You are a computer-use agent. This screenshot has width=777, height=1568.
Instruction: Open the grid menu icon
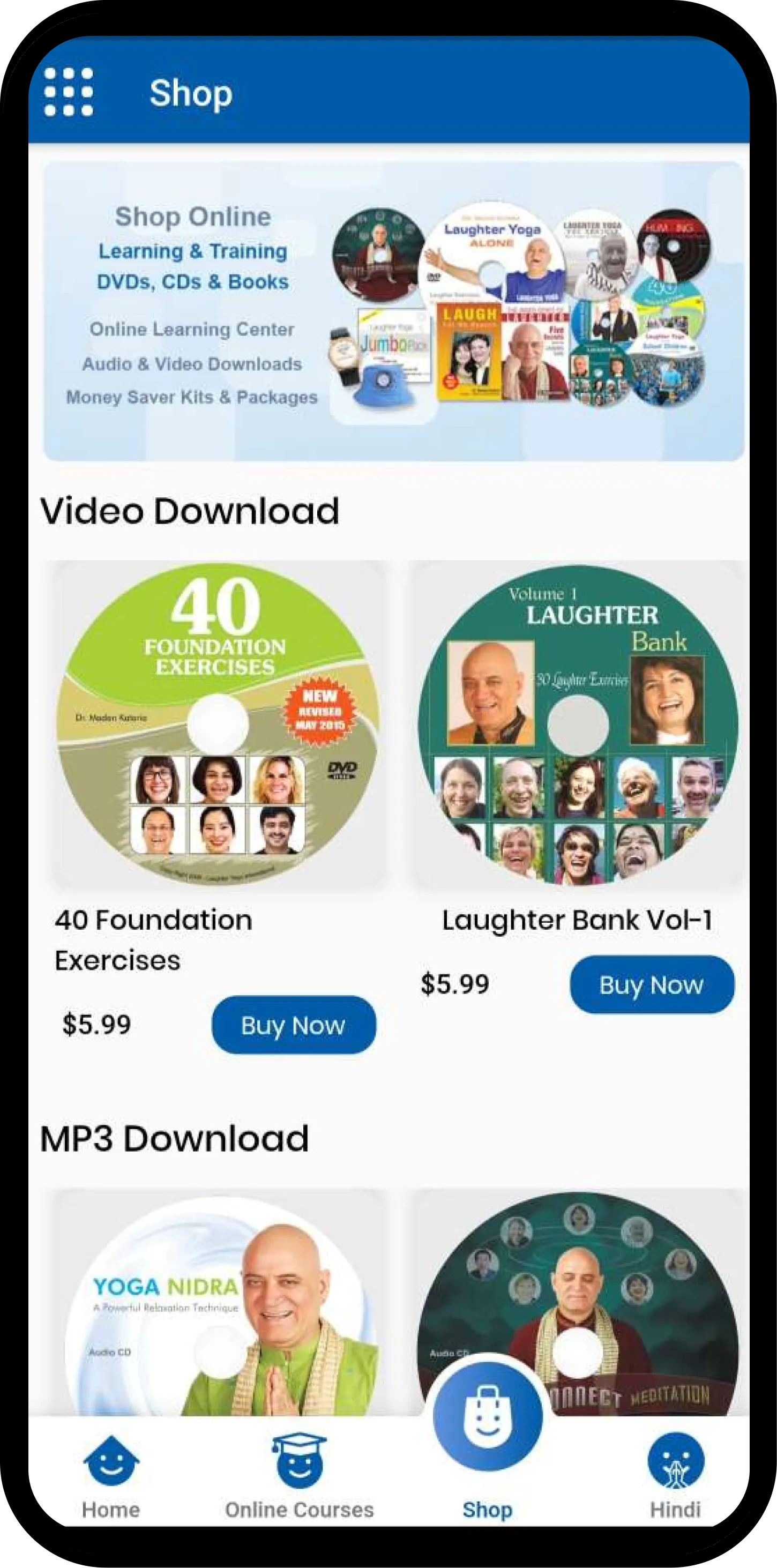pyautogui.click(x=69, y=92)
